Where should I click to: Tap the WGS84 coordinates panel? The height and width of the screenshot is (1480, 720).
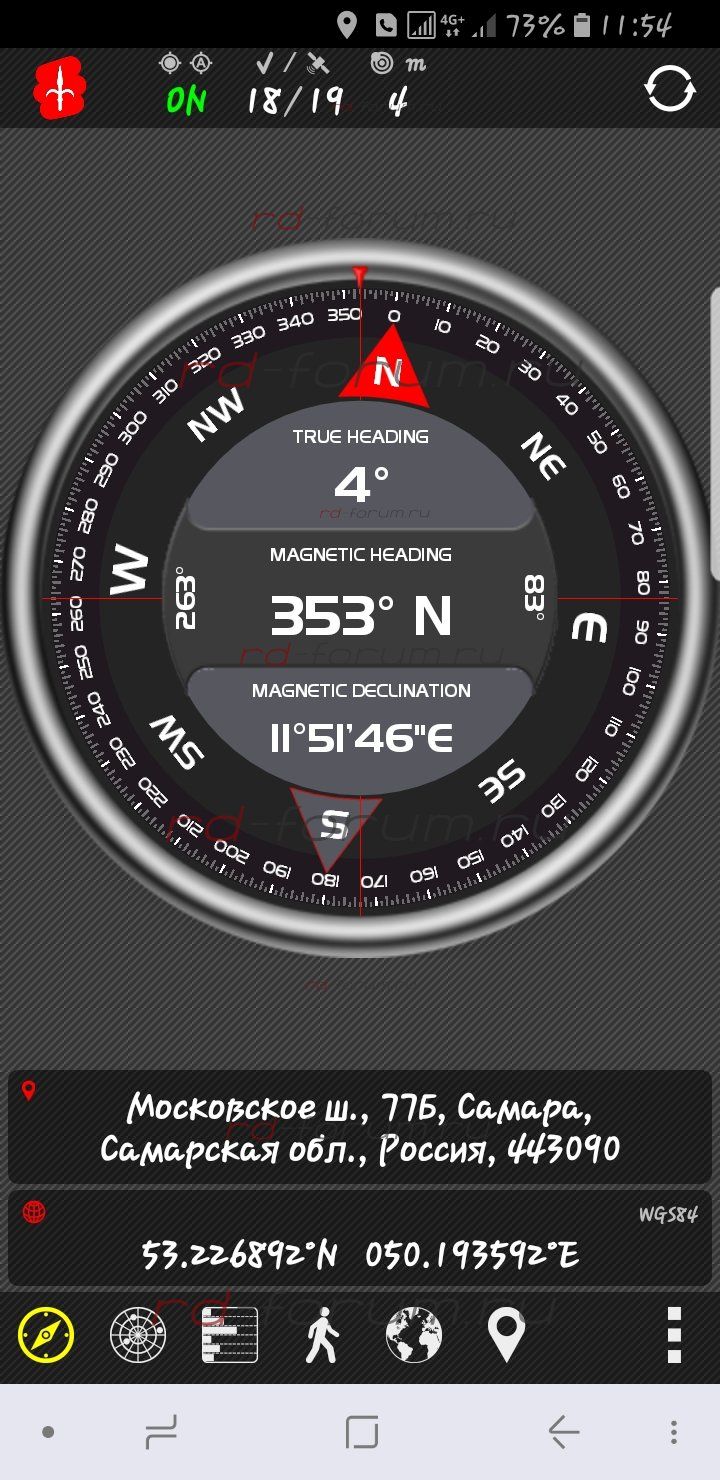tap(360, 1238)
